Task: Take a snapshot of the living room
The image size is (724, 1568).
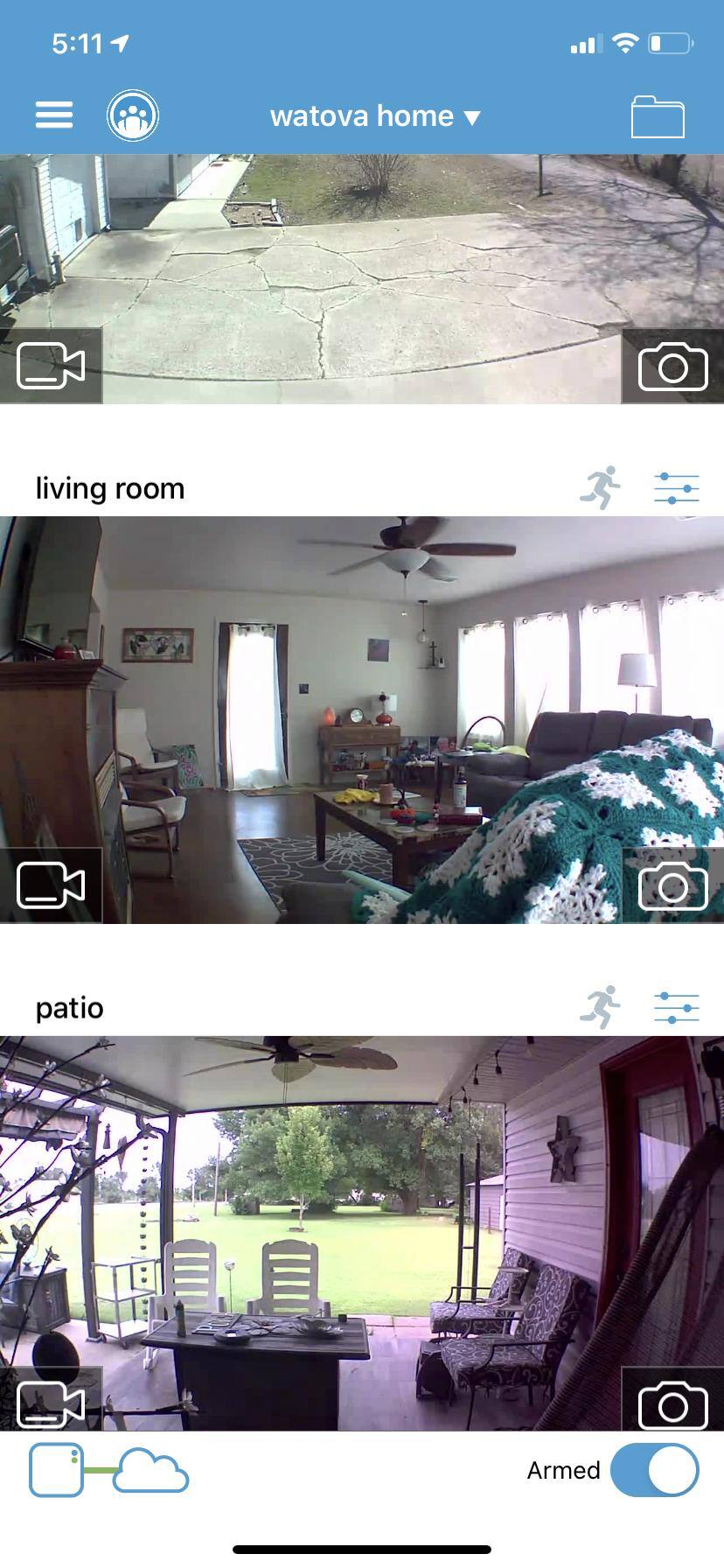Action: coord(672,886)
